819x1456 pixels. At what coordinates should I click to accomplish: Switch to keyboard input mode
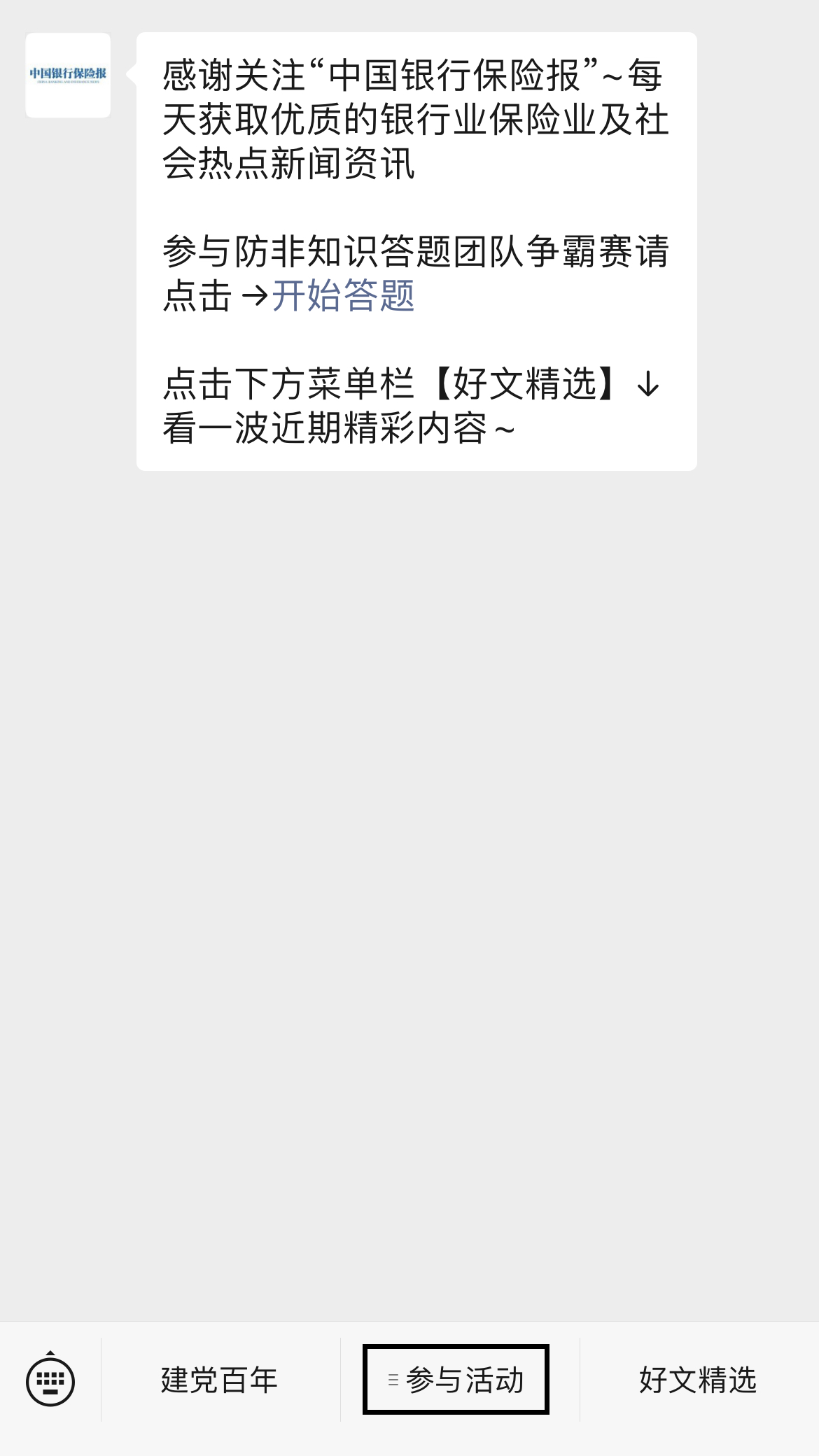point(50,1380)
